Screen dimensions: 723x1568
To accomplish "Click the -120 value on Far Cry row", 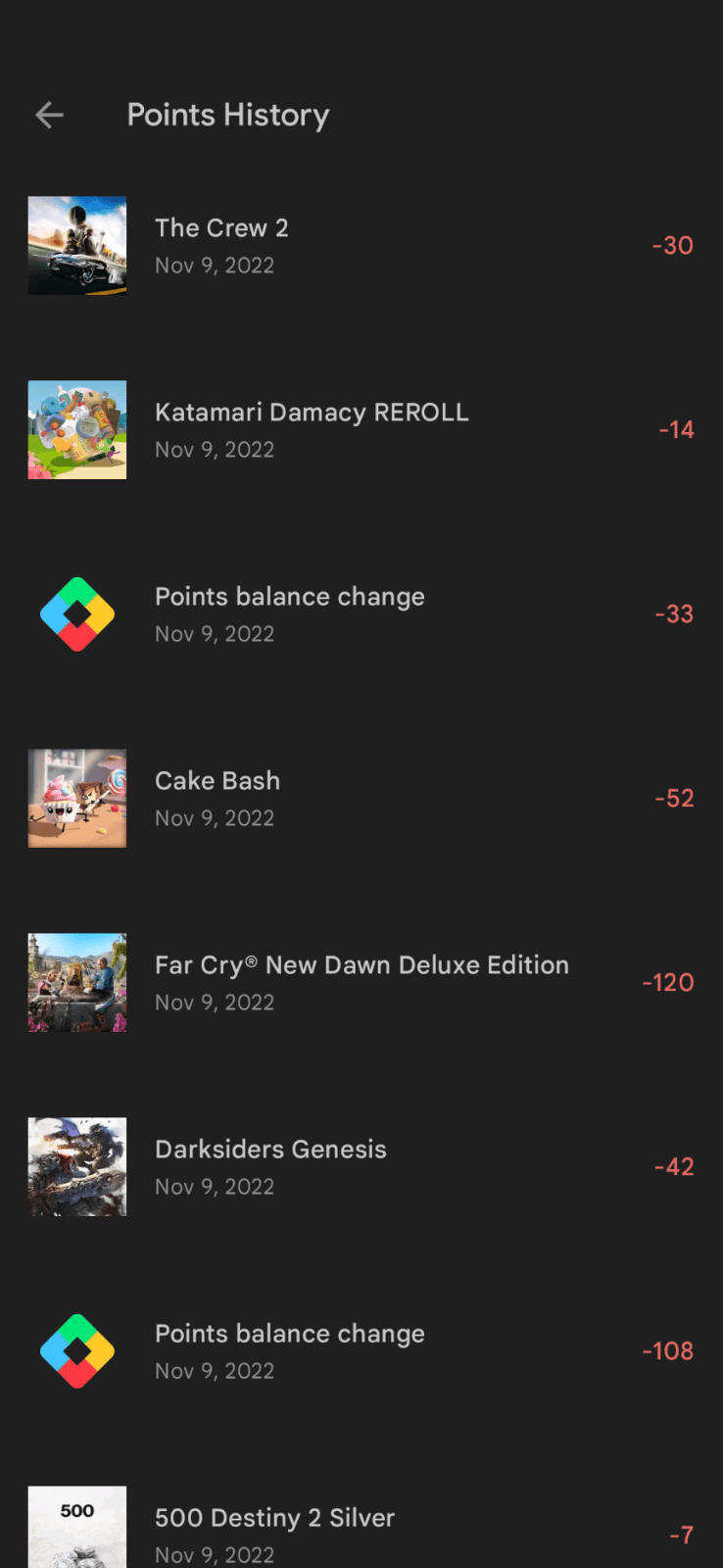I will click(668, 982).
